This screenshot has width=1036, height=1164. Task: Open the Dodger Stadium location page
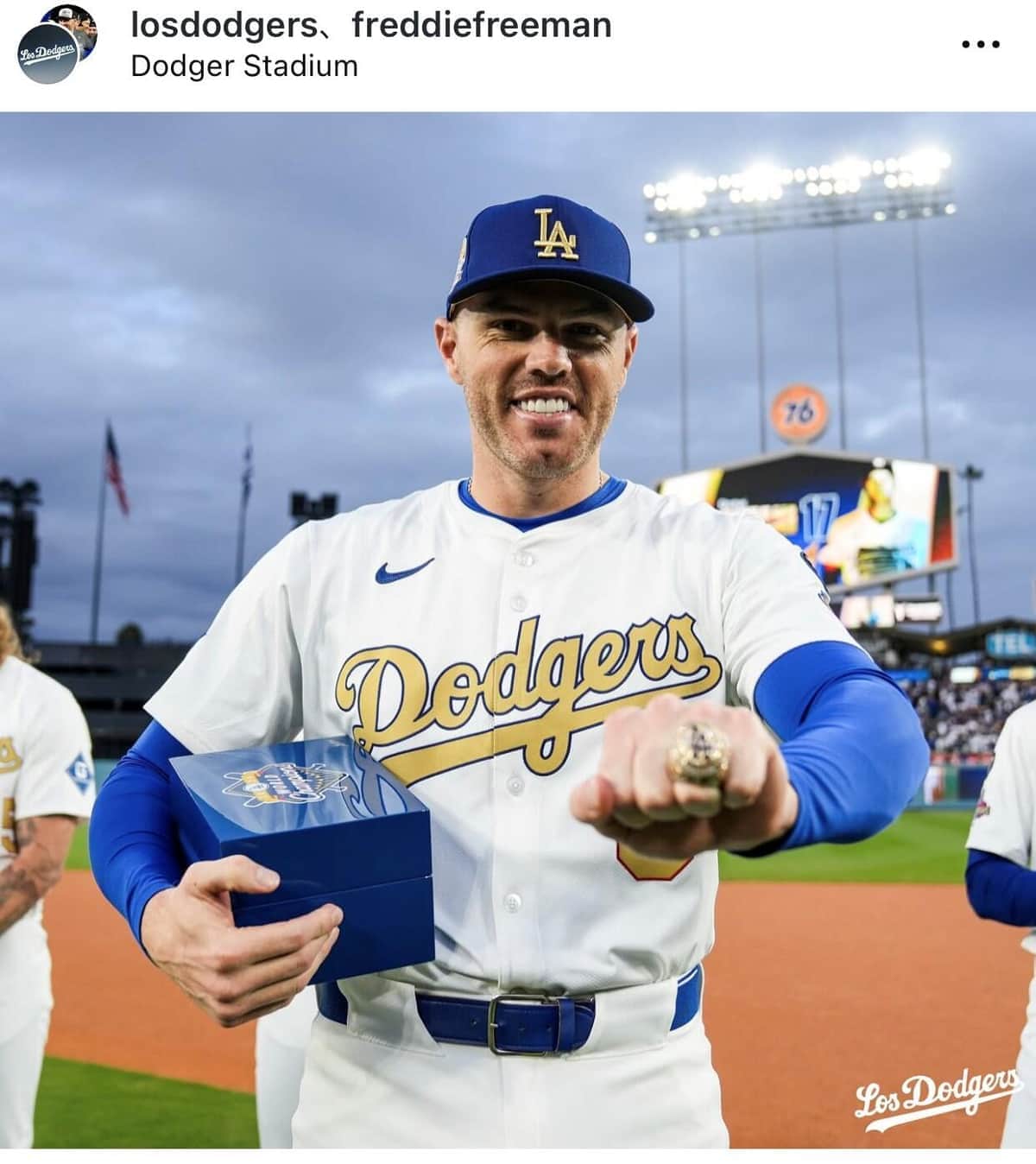point(244,66)
